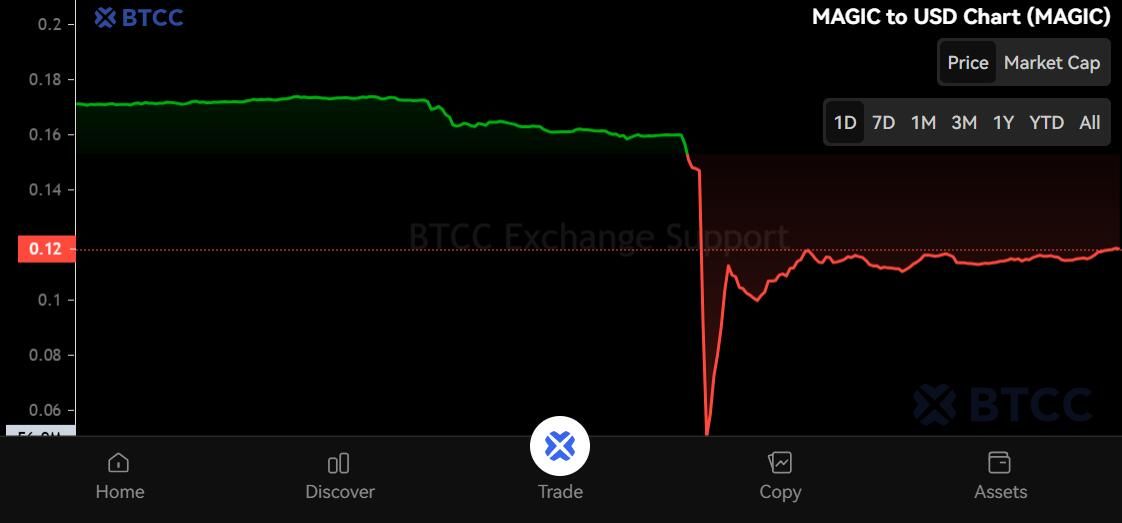Select the YTD range
The height and width of the screenshot is (523, 1122).
click(1046, 123)
